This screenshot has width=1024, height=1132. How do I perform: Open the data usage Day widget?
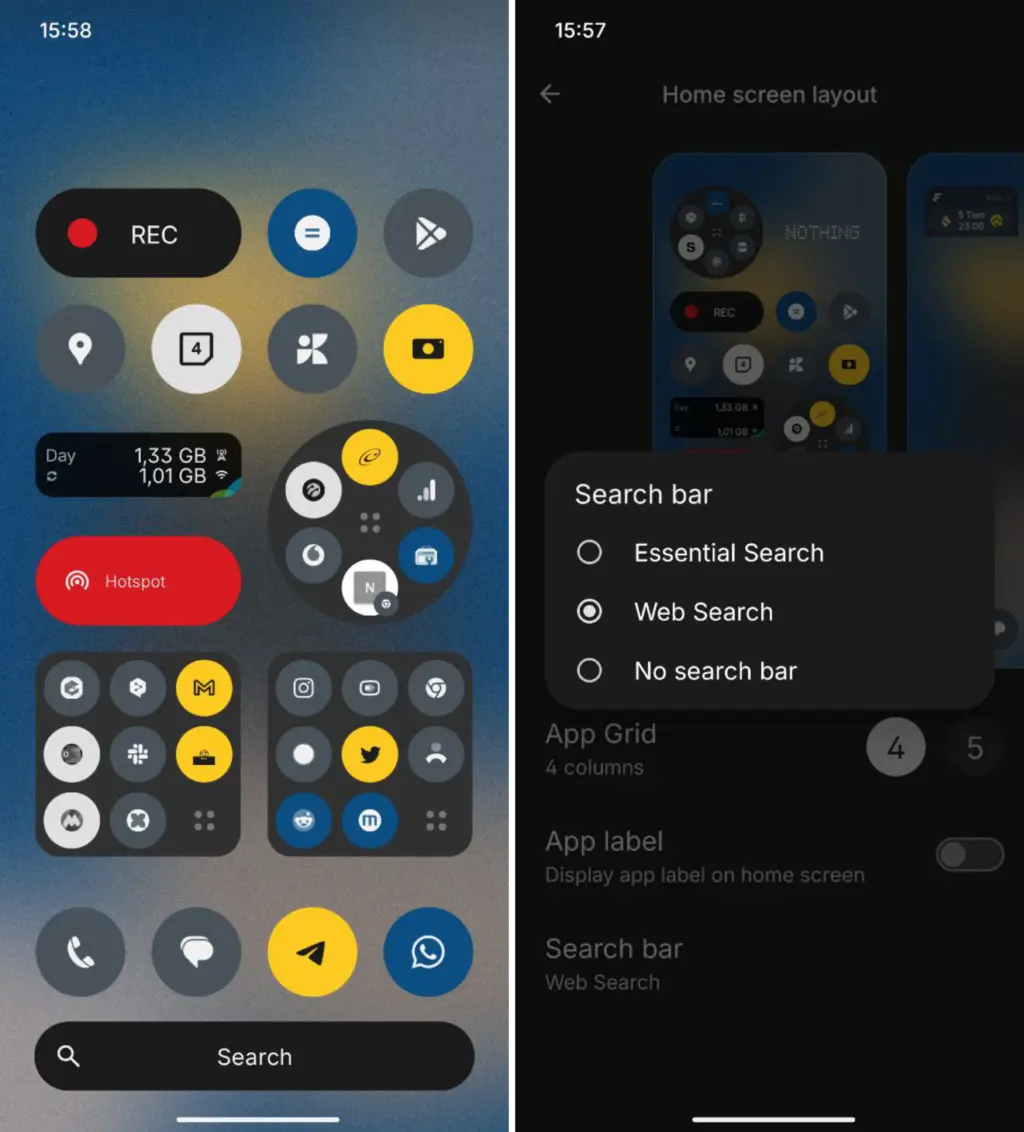tap(138, 465)
